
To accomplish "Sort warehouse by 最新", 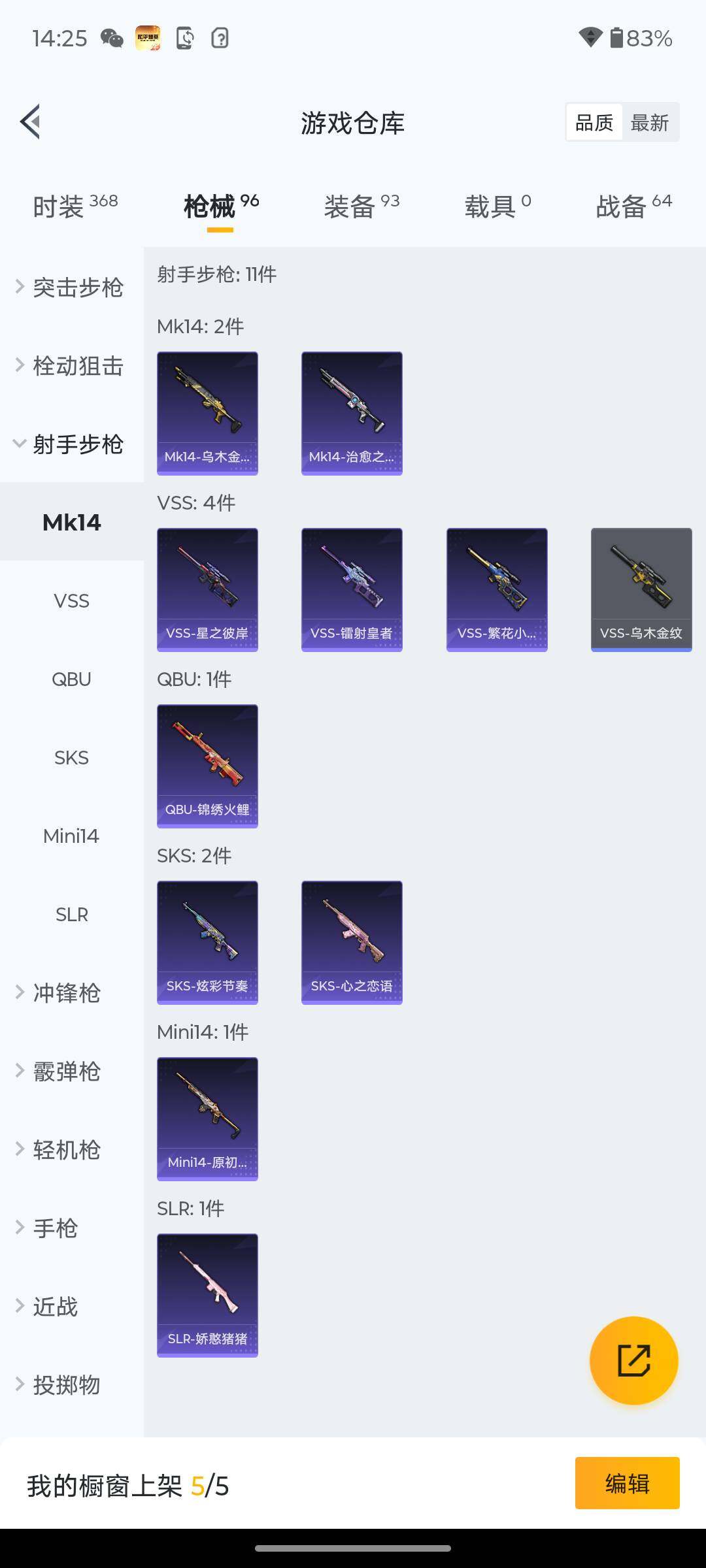I will (649, 122).
